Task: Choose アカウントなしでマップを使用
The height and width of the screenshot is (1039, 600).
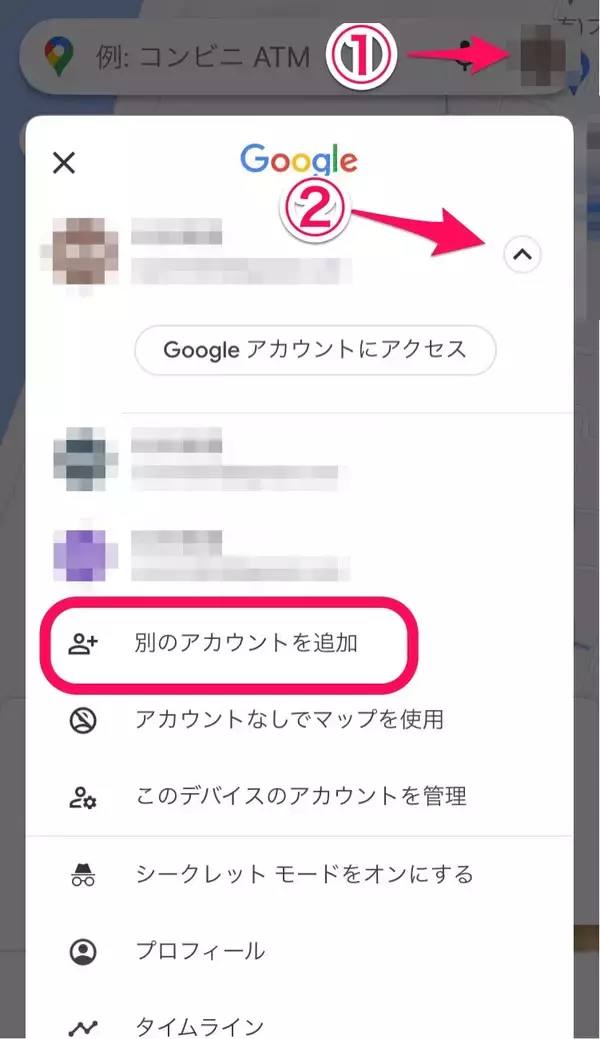Action: [289, 719]
